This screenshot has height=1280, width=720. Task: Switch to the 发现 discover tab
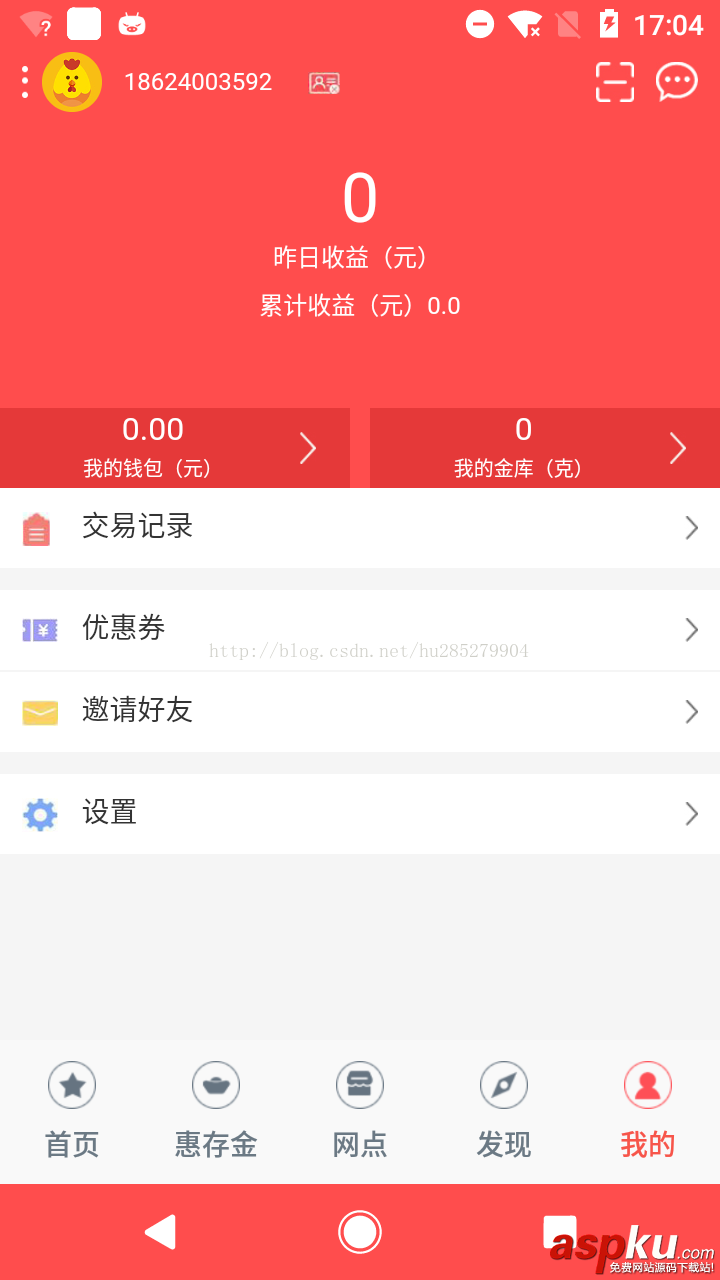(504, 1110)
